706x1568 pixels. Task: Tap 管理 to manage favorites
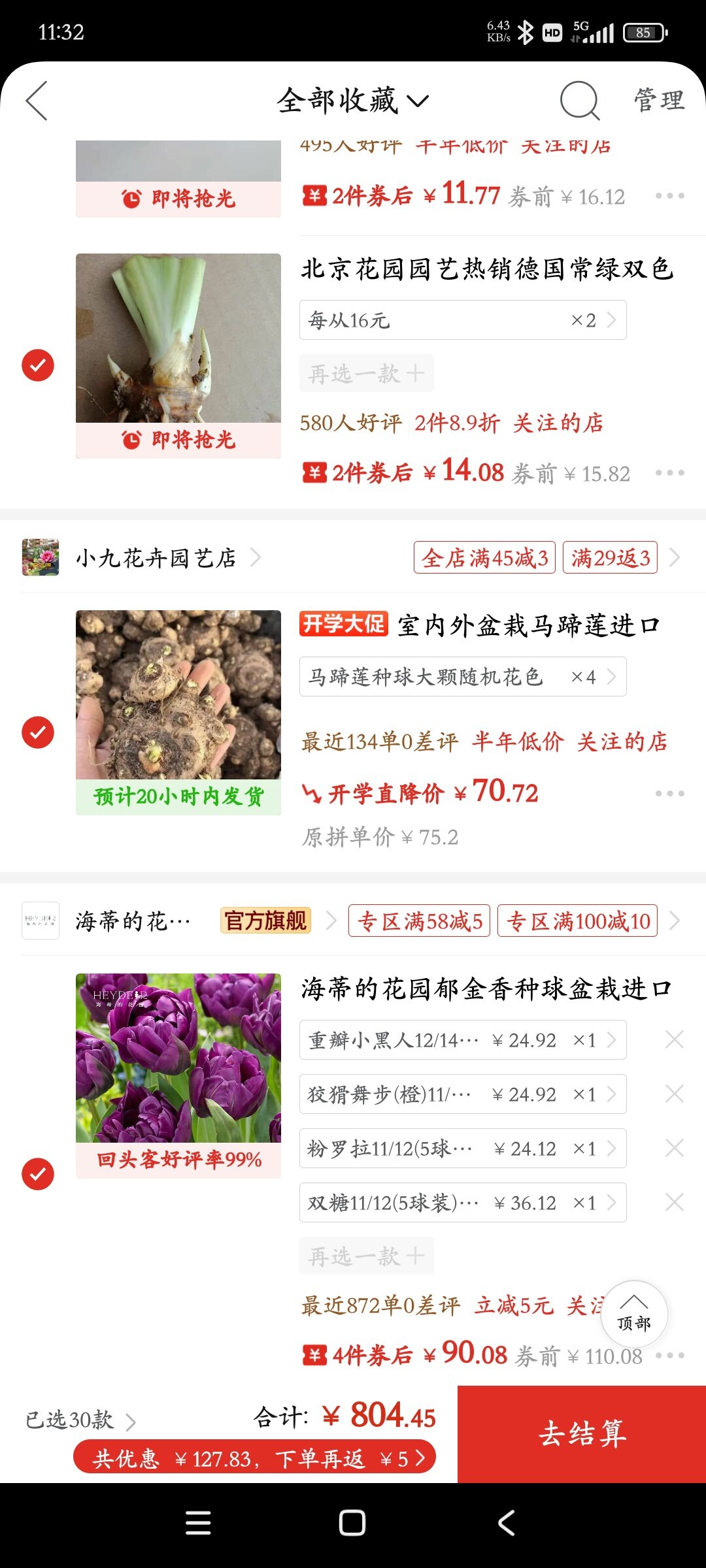click(x=659, y=101)
